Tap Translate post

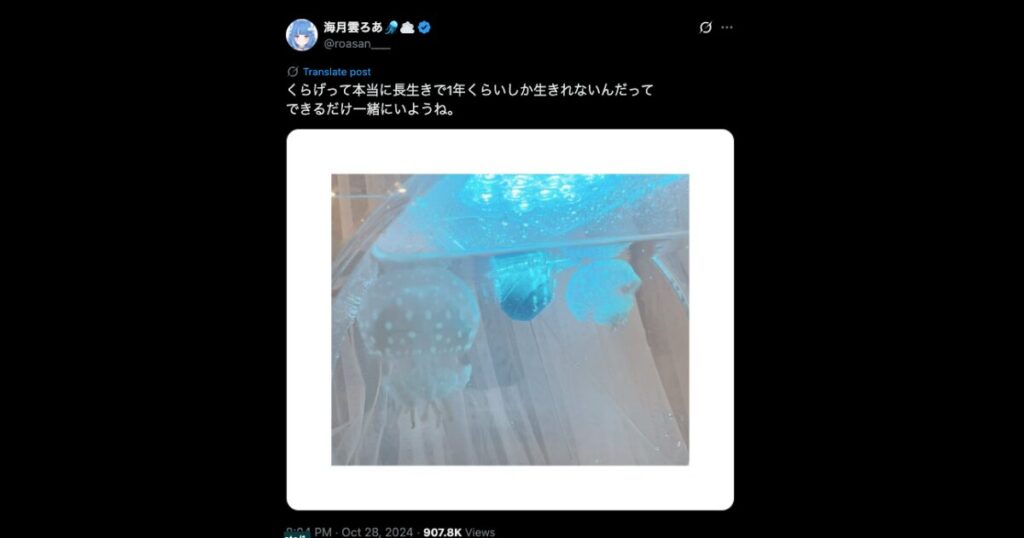pos(336,72)
